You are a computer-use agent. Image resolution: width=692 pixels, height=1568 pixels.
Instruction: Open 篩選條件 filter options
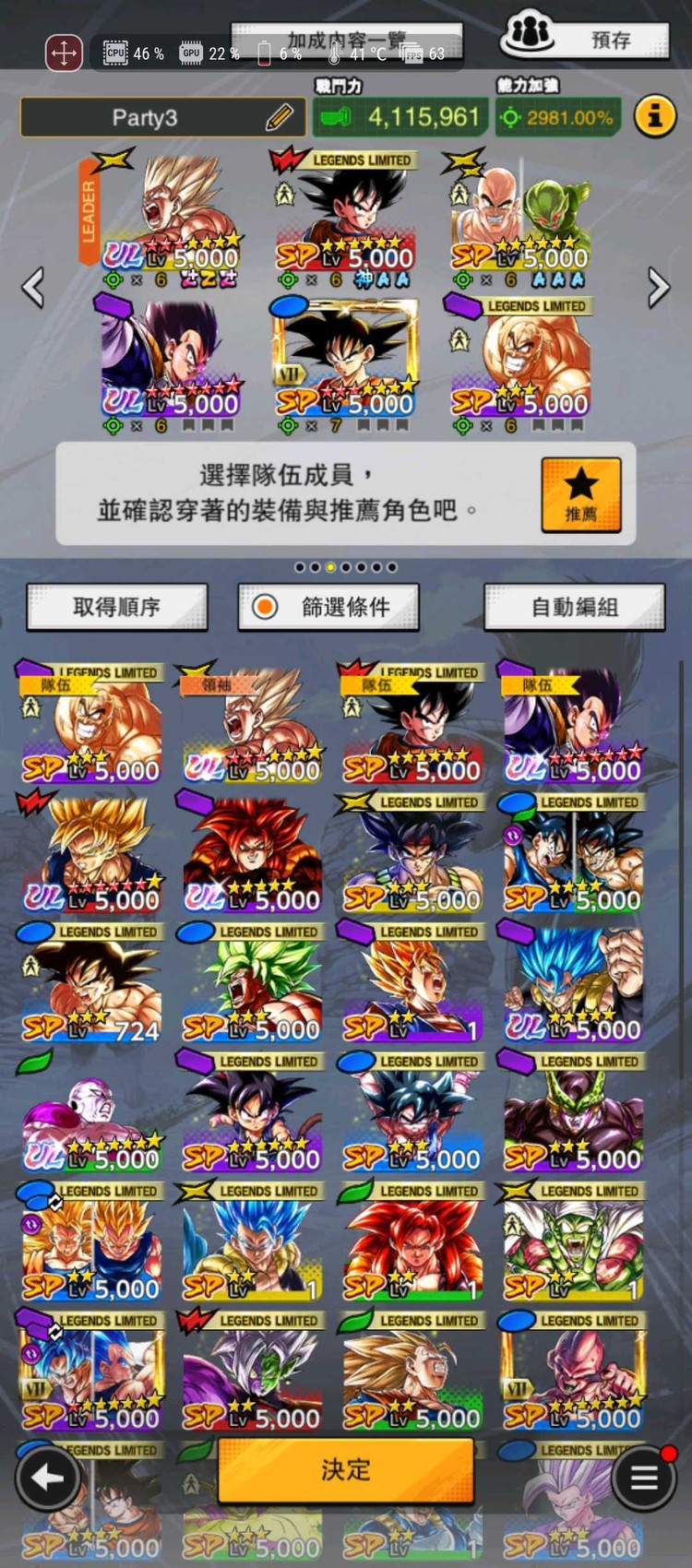point(328,607)
